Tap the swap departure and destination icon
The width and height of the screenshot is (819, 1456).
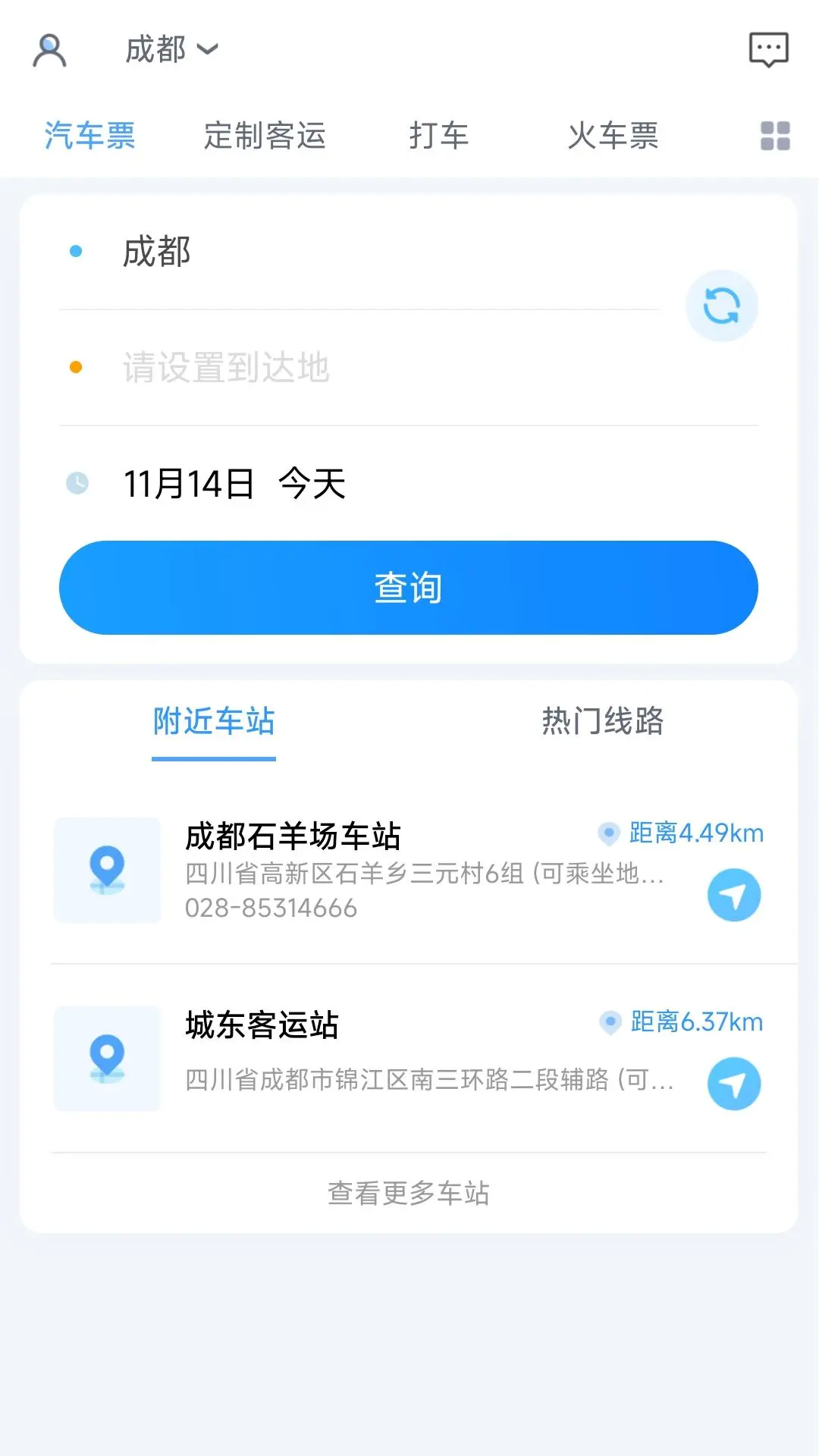coord(721,305)
